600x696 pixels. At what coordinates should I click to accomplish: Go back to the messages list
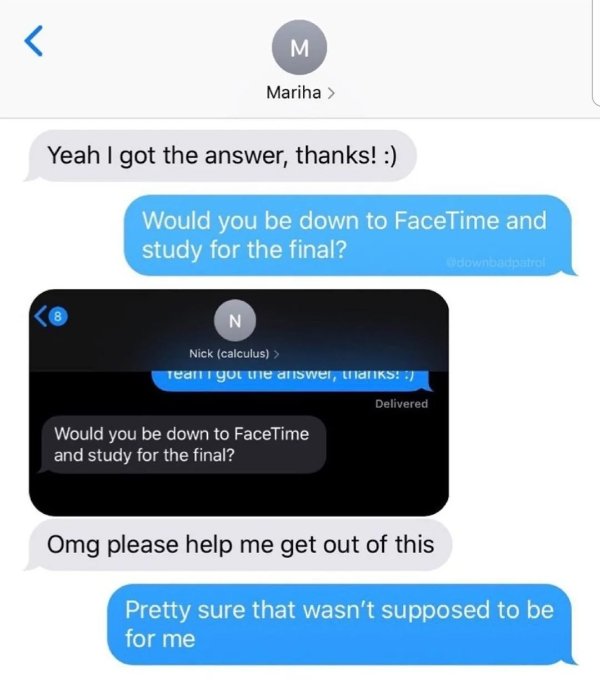click(34, 43)
